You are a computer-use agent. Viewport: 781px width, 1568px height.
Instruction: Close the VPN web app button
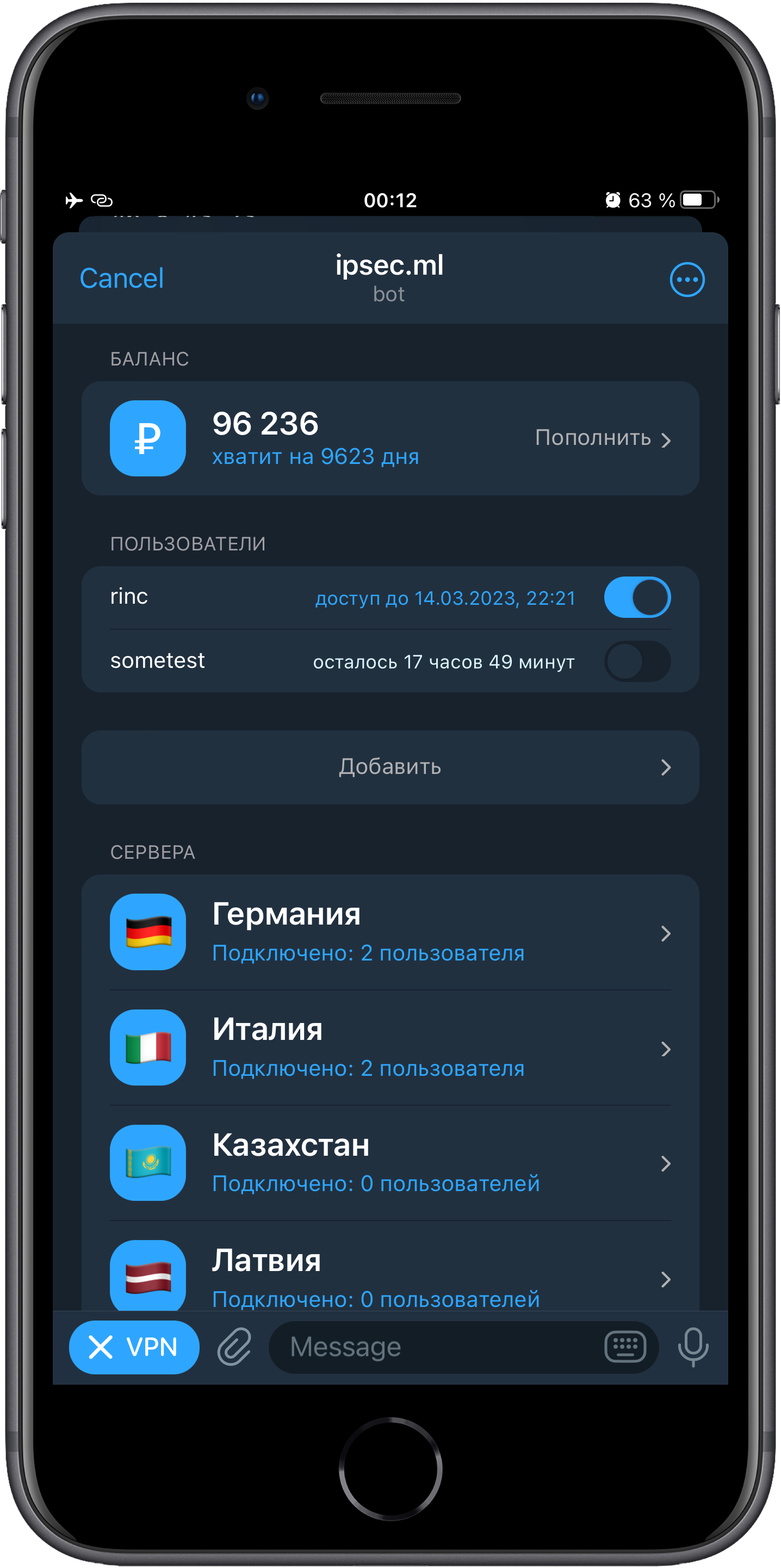pos(134,1347)
